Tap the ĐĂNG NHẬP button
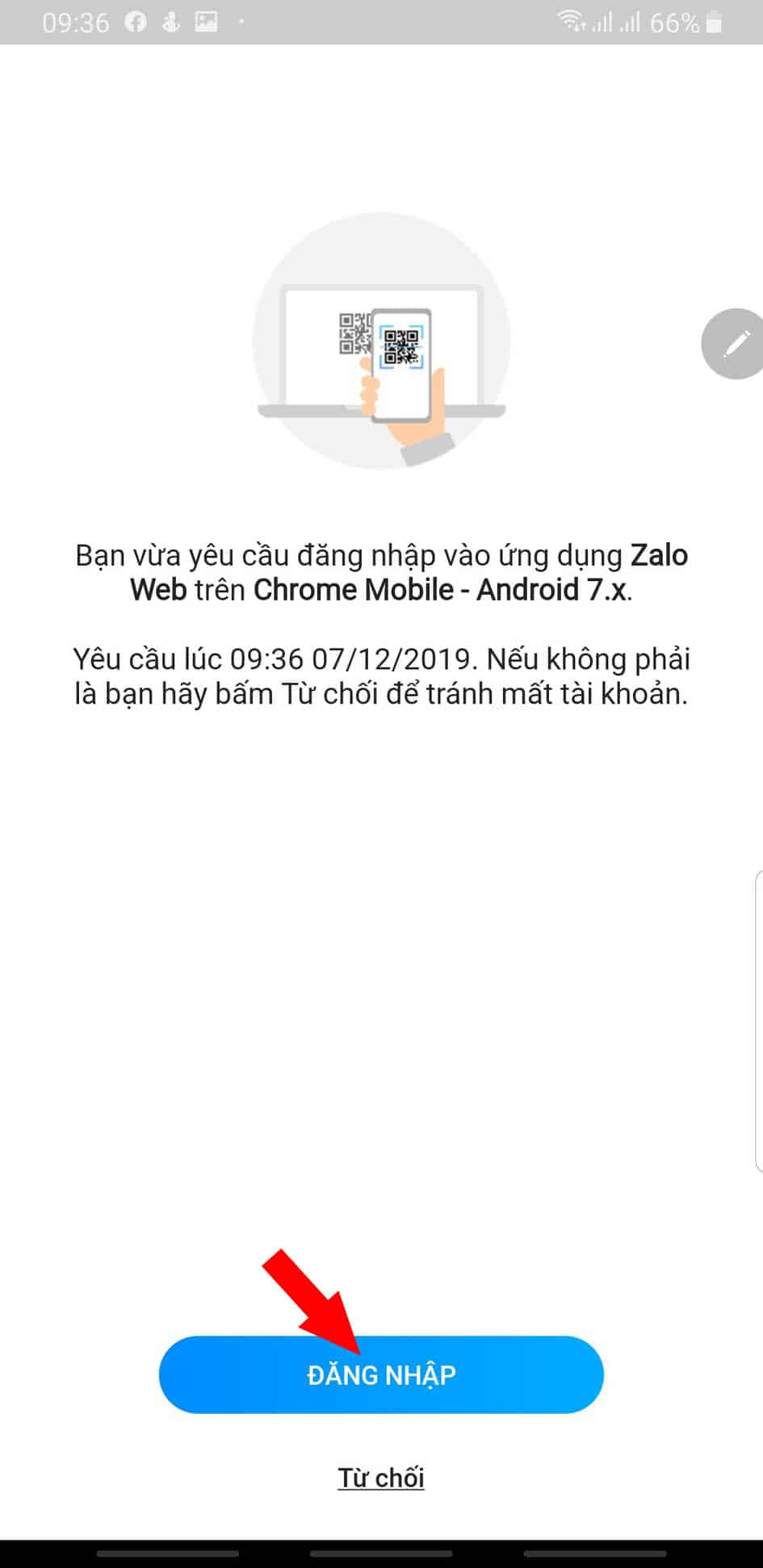This screenshot has height=1568, width=763. tap(381, 1374)
